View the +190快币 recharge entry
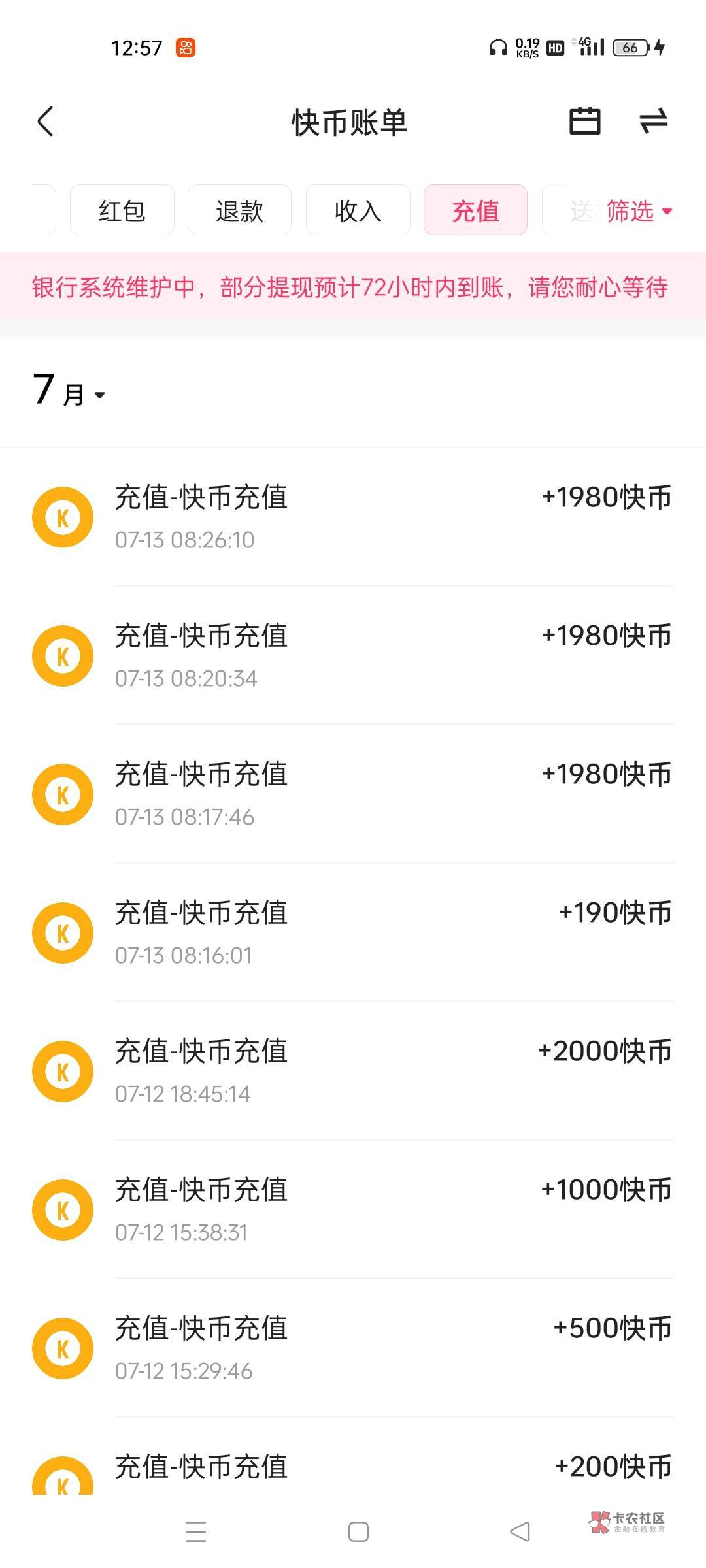This screenshot has height=1568, width=706. coord(353,932)
